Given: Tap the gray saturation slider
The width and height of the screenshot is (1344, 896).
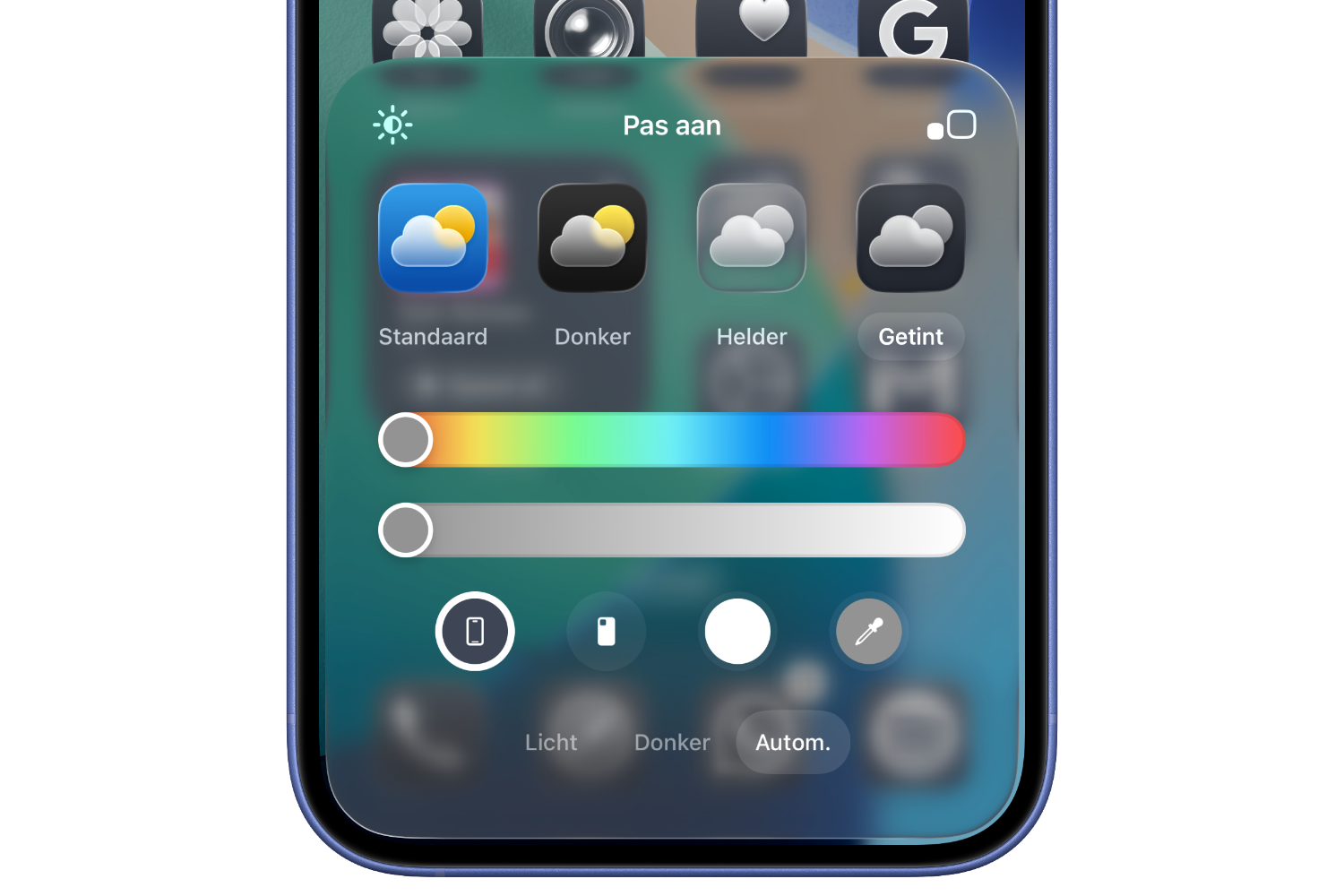Looking at the screenshot, I should click(672, 530).
